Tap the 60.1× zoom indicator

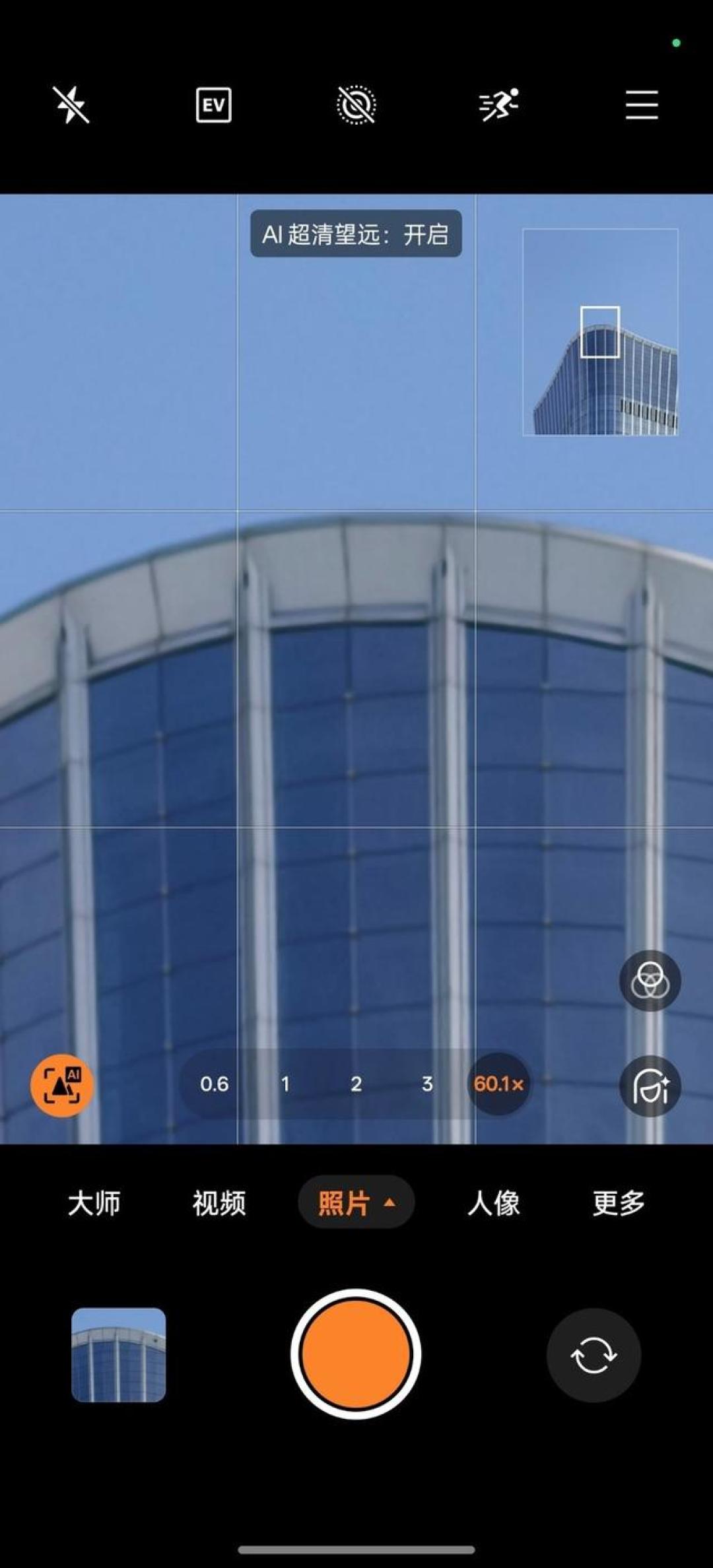pos(498,1084)
